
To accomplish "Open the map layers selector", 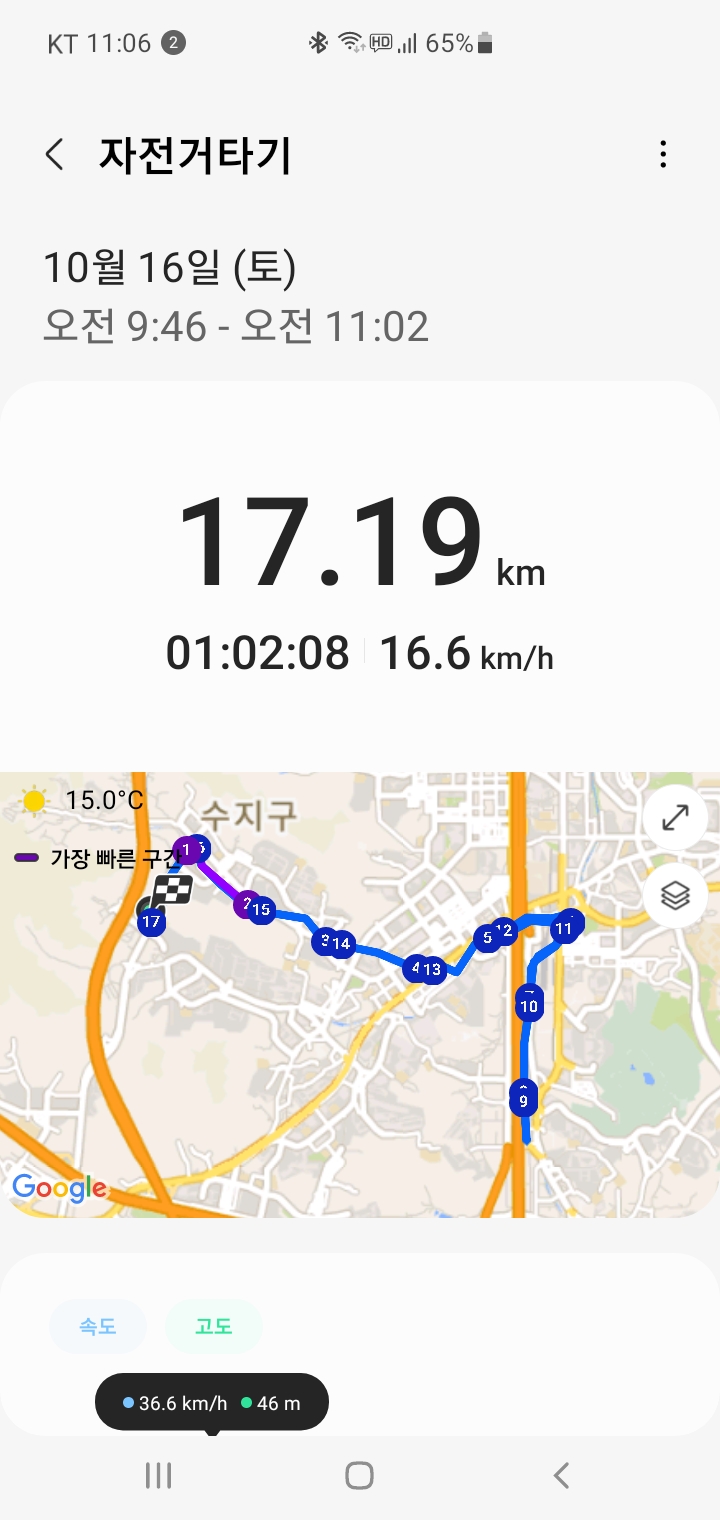I will pyautogui.click(x=675, y=896).
